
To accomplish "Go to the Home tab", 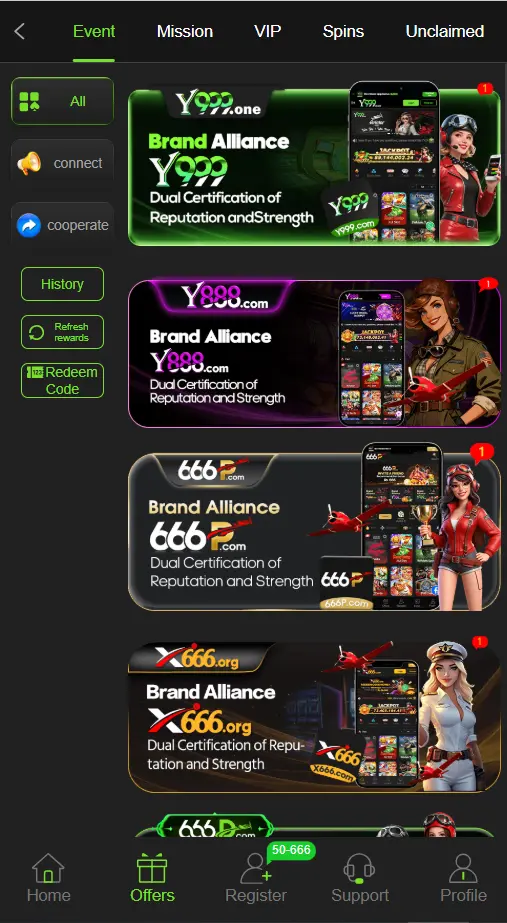I will [x=48, y=878].
